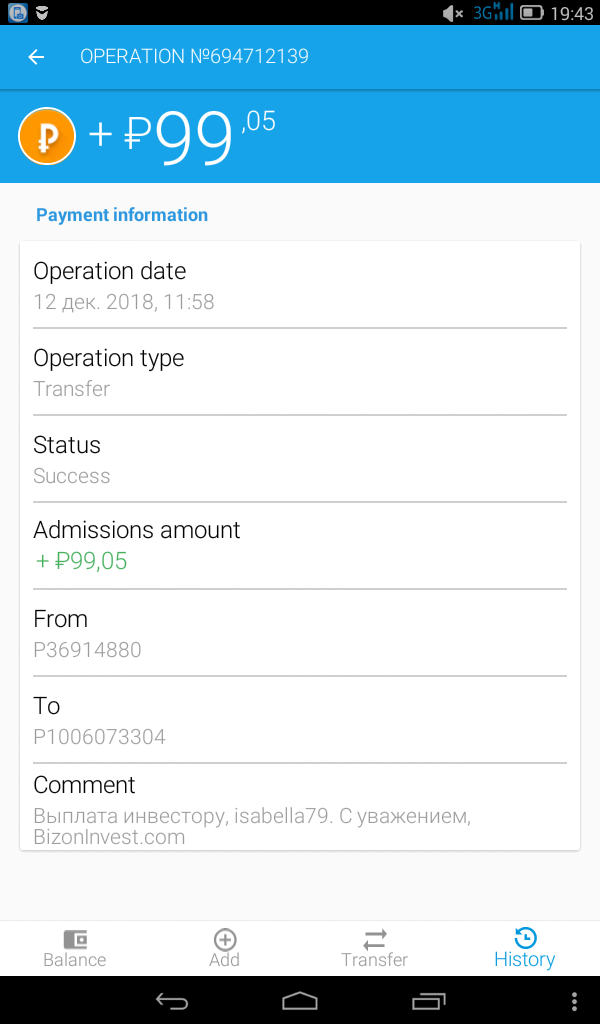Switch to the Balance tab

click(x=74, y=949)
